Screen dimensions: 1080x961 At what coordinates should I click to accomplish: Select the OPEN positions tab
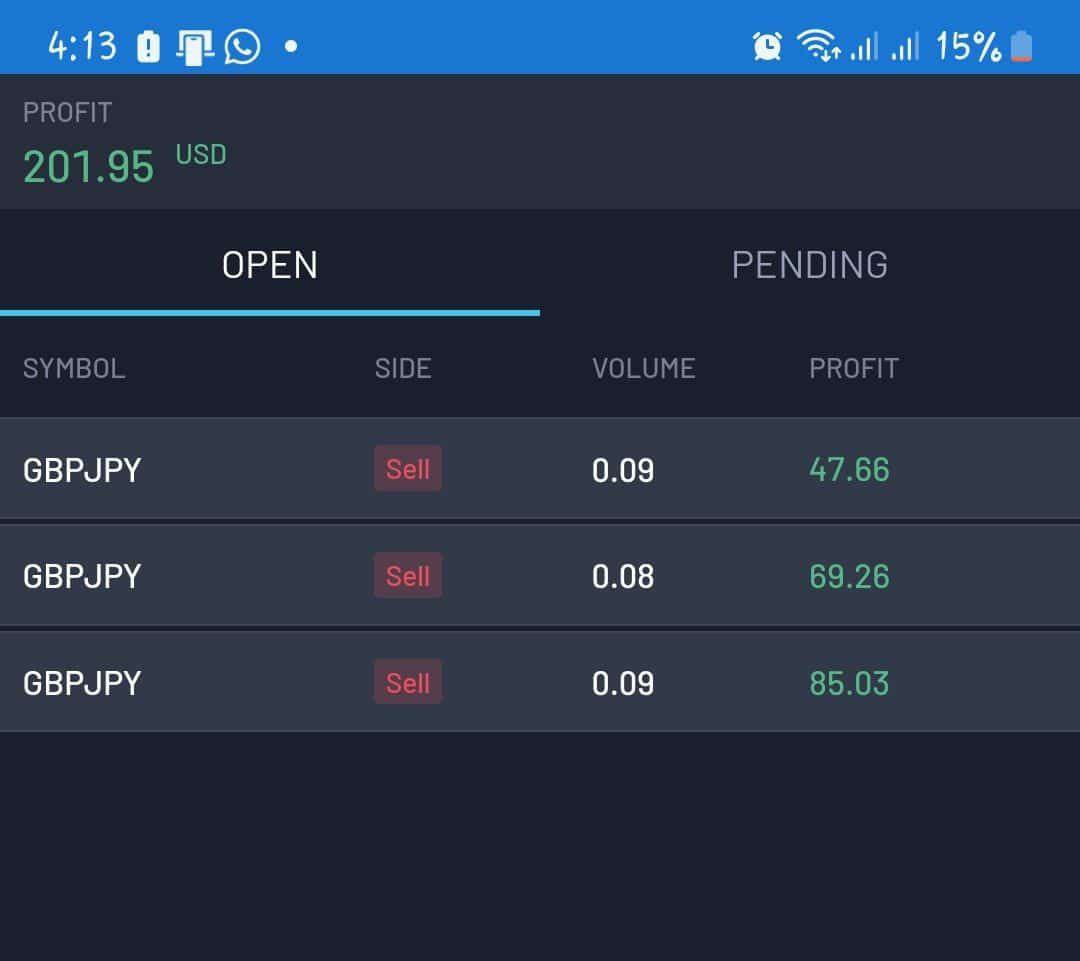pos(270,265)
